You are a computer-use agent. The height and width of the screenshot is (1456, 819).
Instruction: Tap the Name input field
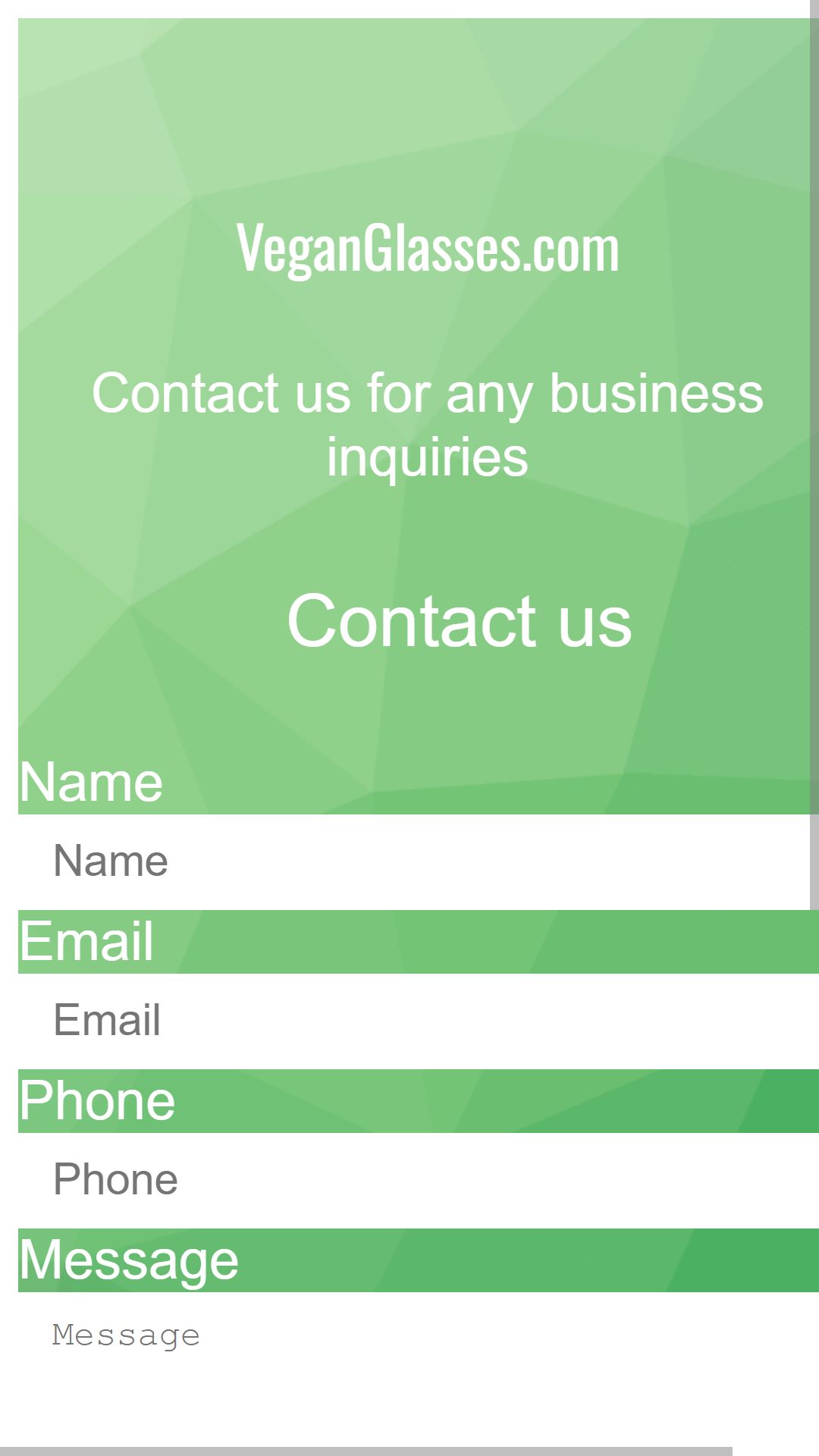tap(414, 861)
